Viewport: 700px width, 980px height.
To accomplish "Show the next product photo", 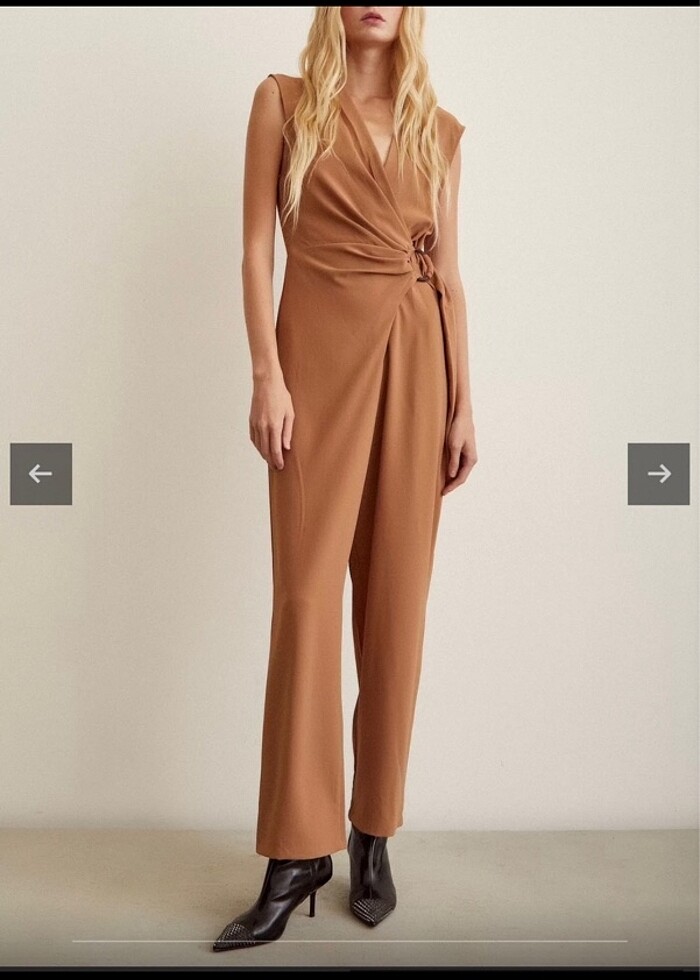I will coord(658,474).
